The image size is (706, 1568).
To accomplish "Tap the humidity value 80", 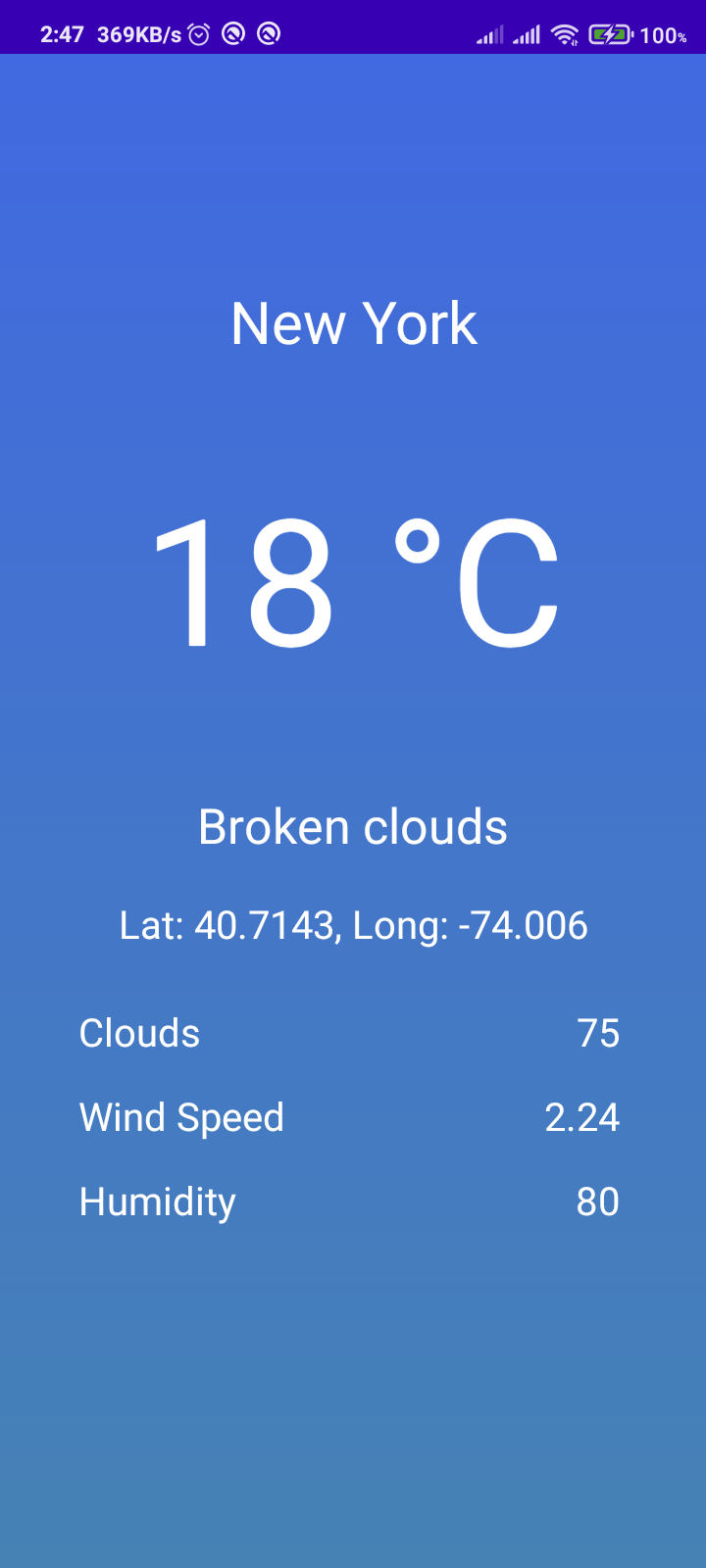I will 597,1200.
